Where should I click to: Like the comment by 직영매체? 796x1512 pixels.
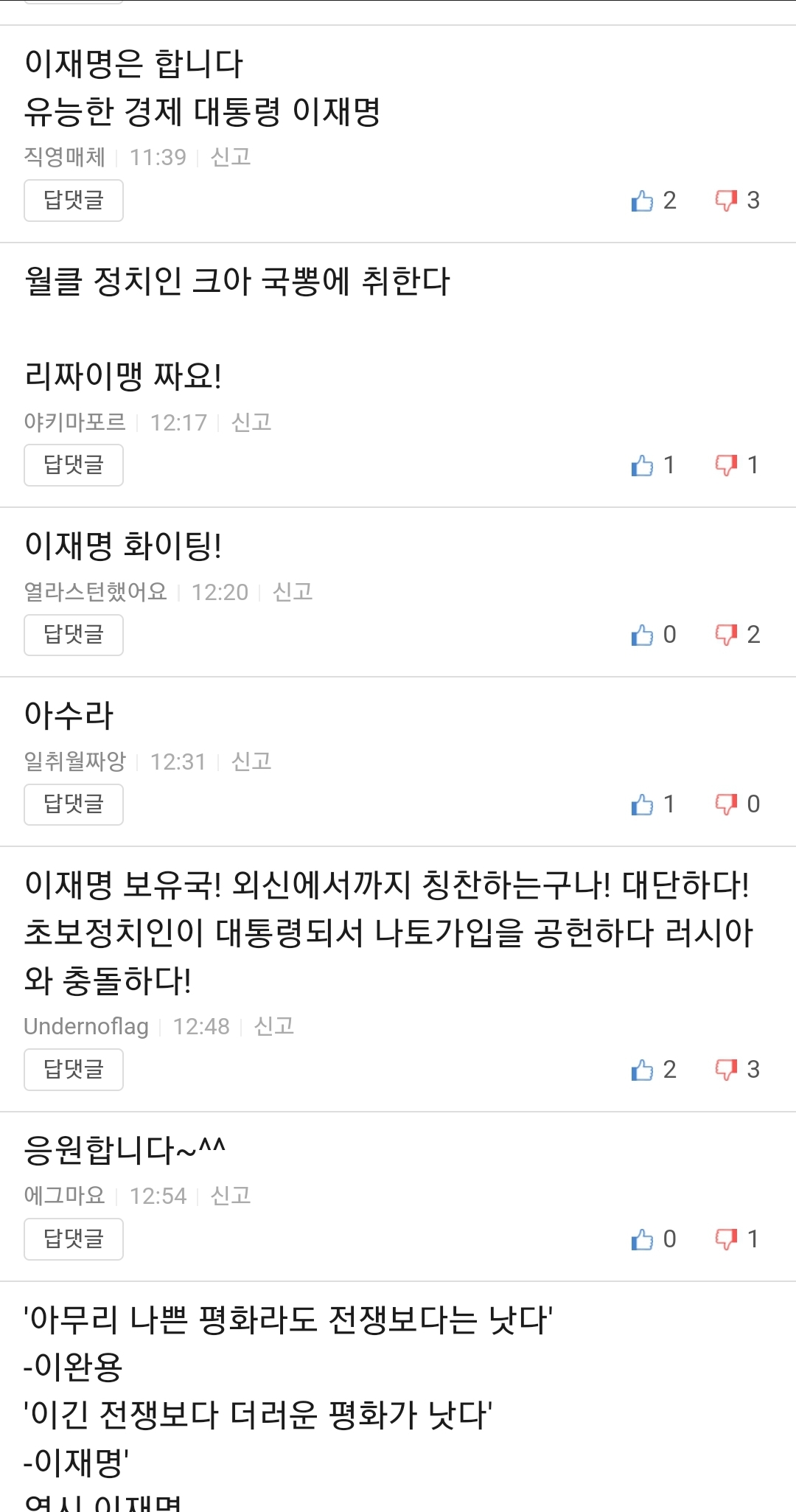click(x=643, y=201)
